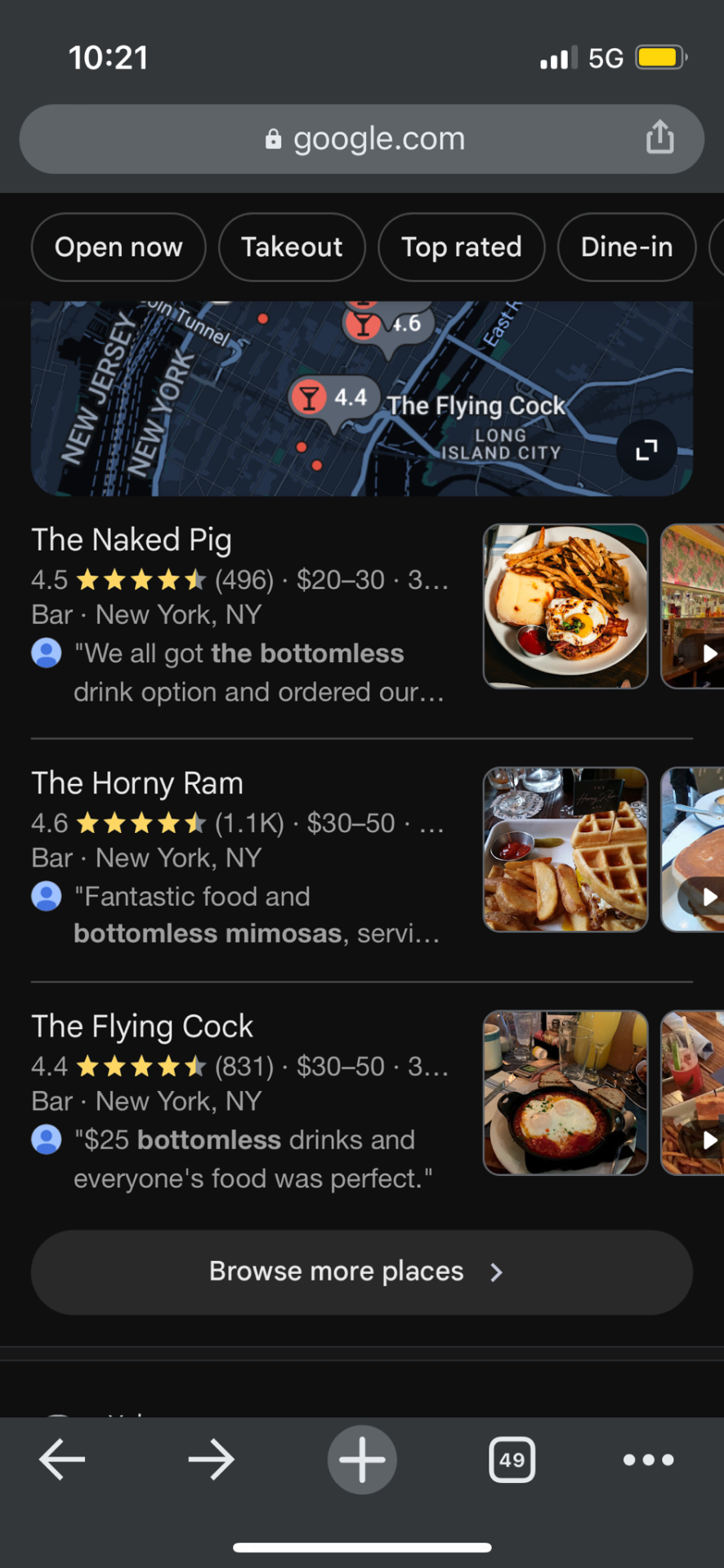Show the 49 open tabs

[x=512, y=1459]
